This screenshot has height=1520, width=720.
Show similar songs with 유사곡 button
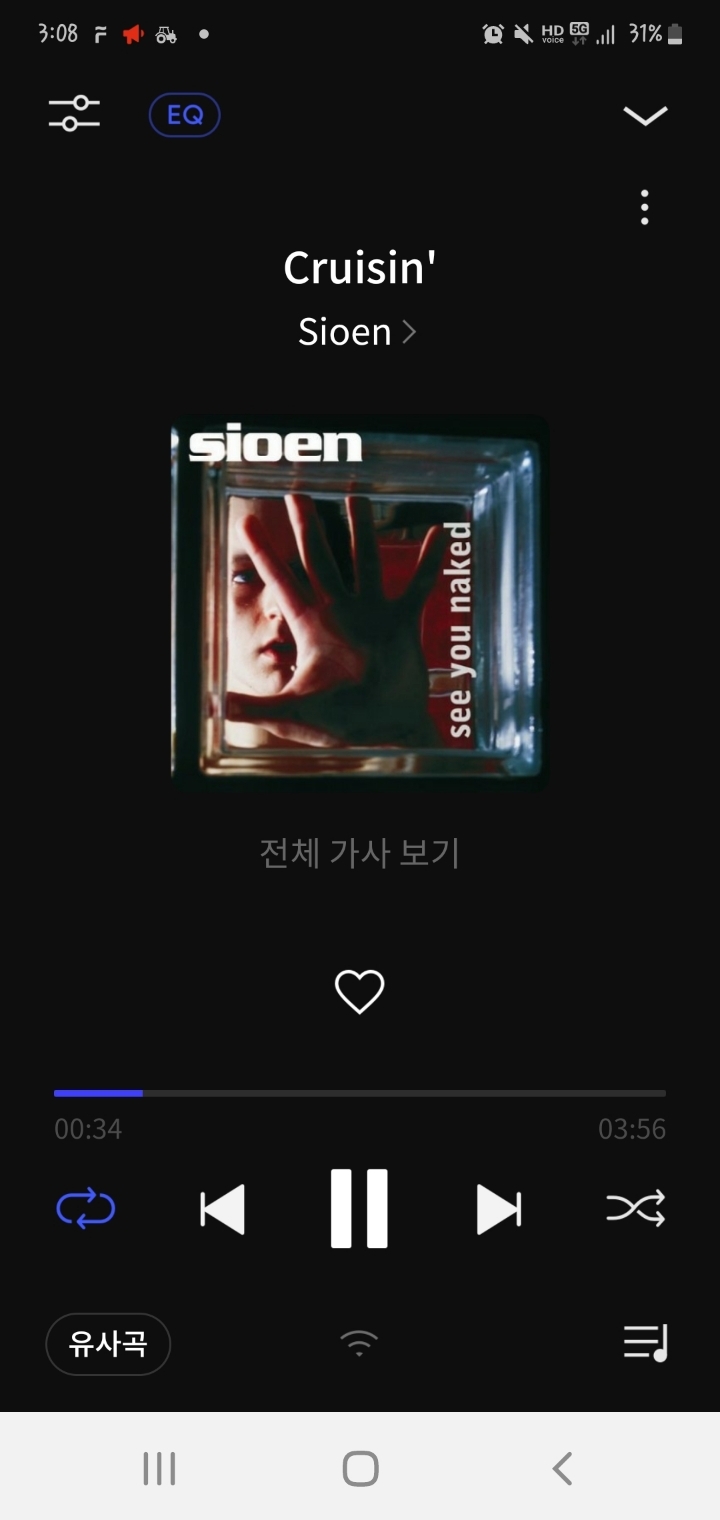[108, 1344]
